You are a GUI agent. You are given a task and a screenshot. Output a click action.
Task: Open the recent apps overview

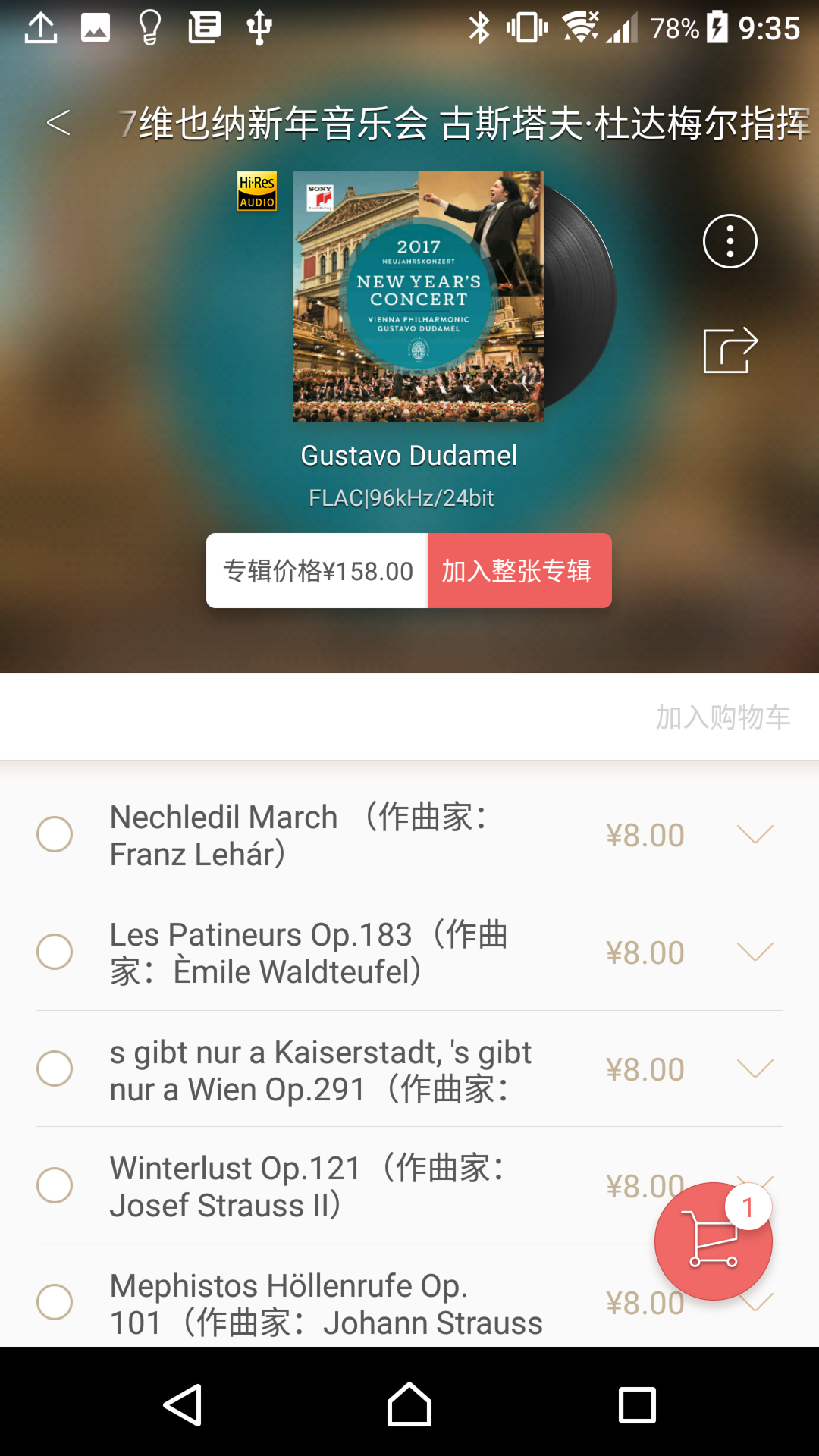point(637,1404)
